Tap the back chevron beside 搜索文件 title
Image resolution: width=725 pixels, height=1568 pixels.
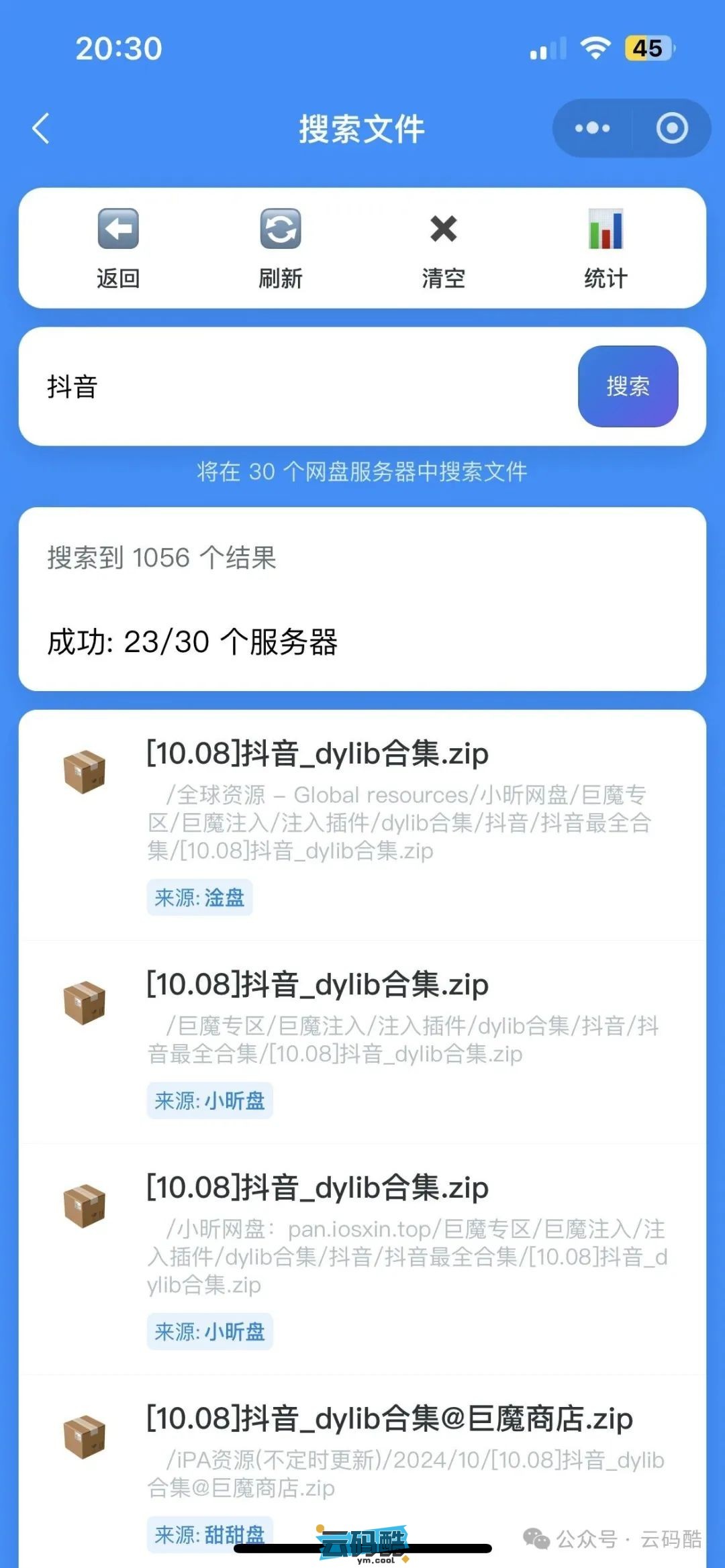click(x=42, y=129)
